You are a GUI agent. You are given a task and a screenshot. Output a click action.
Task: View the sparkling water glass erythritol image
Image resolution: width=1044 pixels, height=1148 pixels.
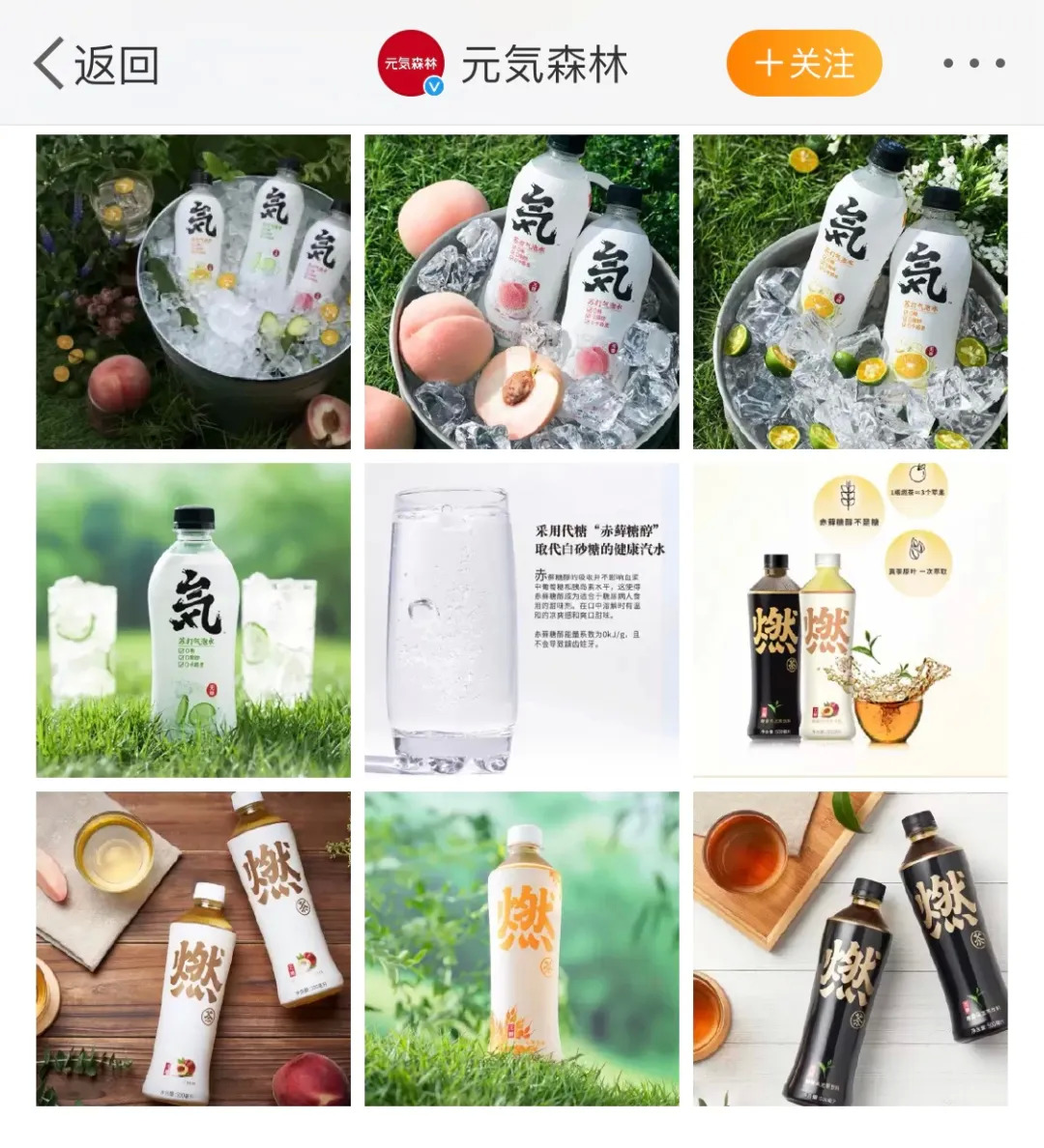(x=522, y=620)
